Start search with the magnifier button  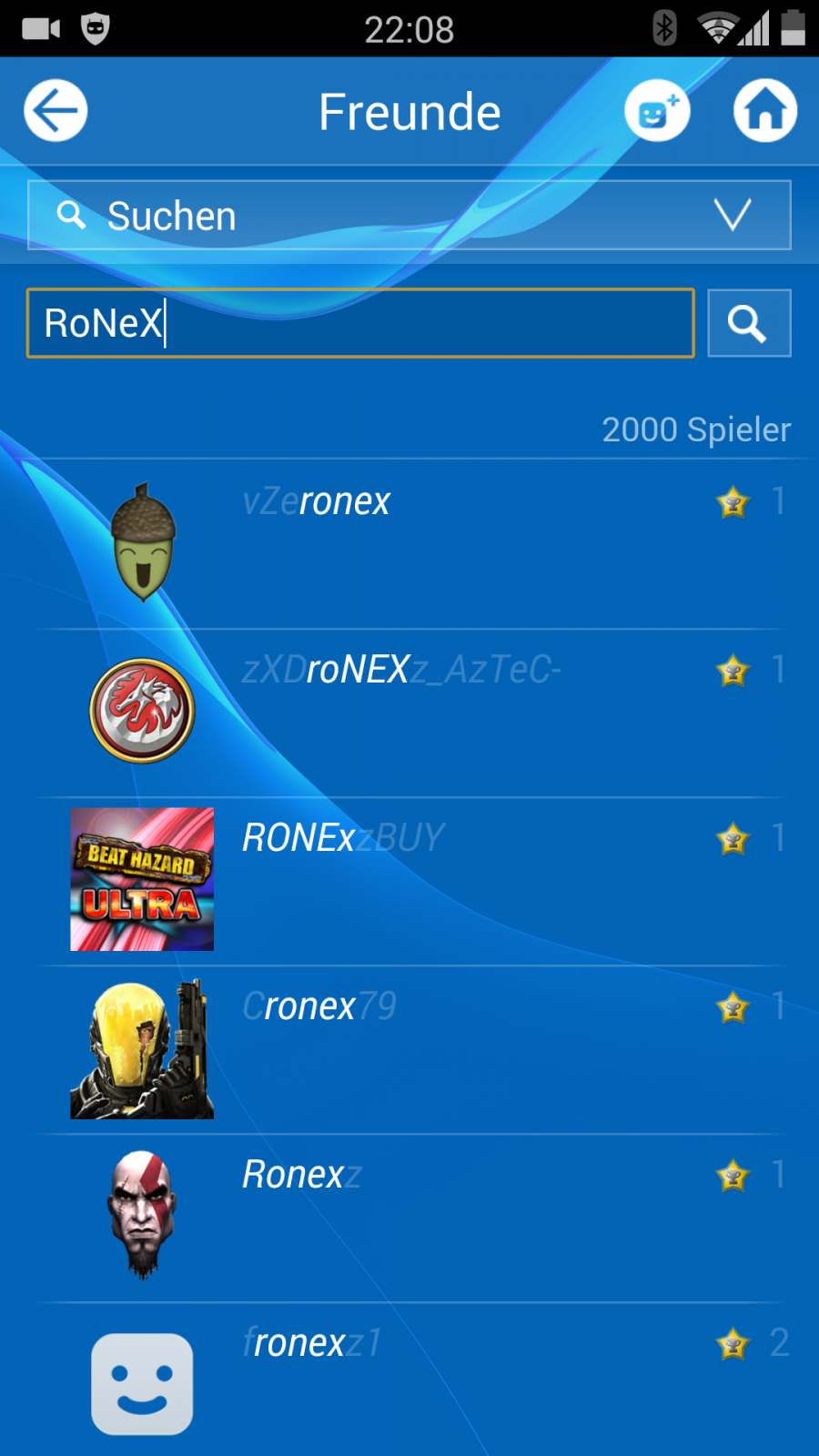(749, 323)
